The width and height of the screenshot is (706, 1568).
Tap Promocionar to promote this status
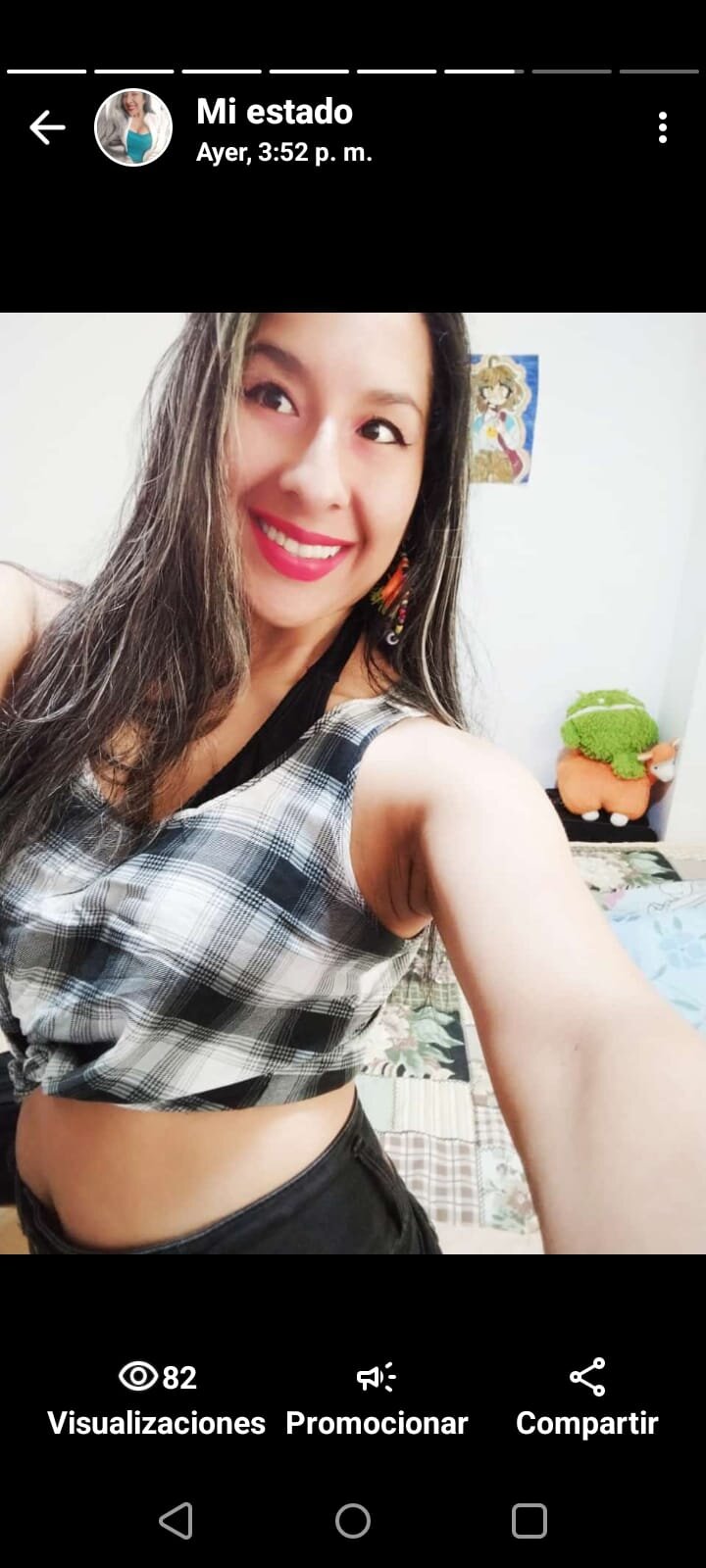click(x=377, y=1397)
